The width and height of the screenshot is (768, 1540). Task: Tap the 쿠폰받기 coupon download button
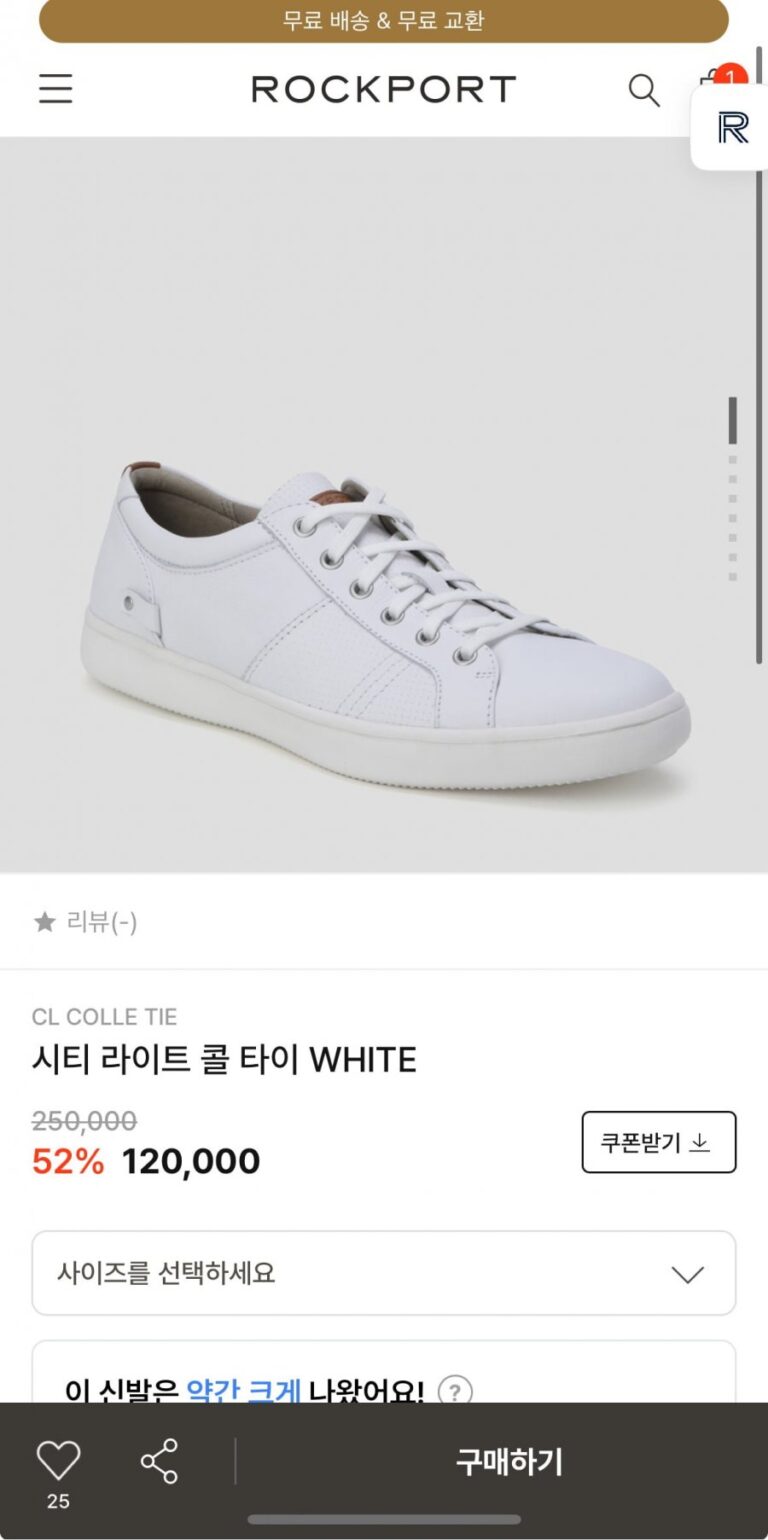658,1142
